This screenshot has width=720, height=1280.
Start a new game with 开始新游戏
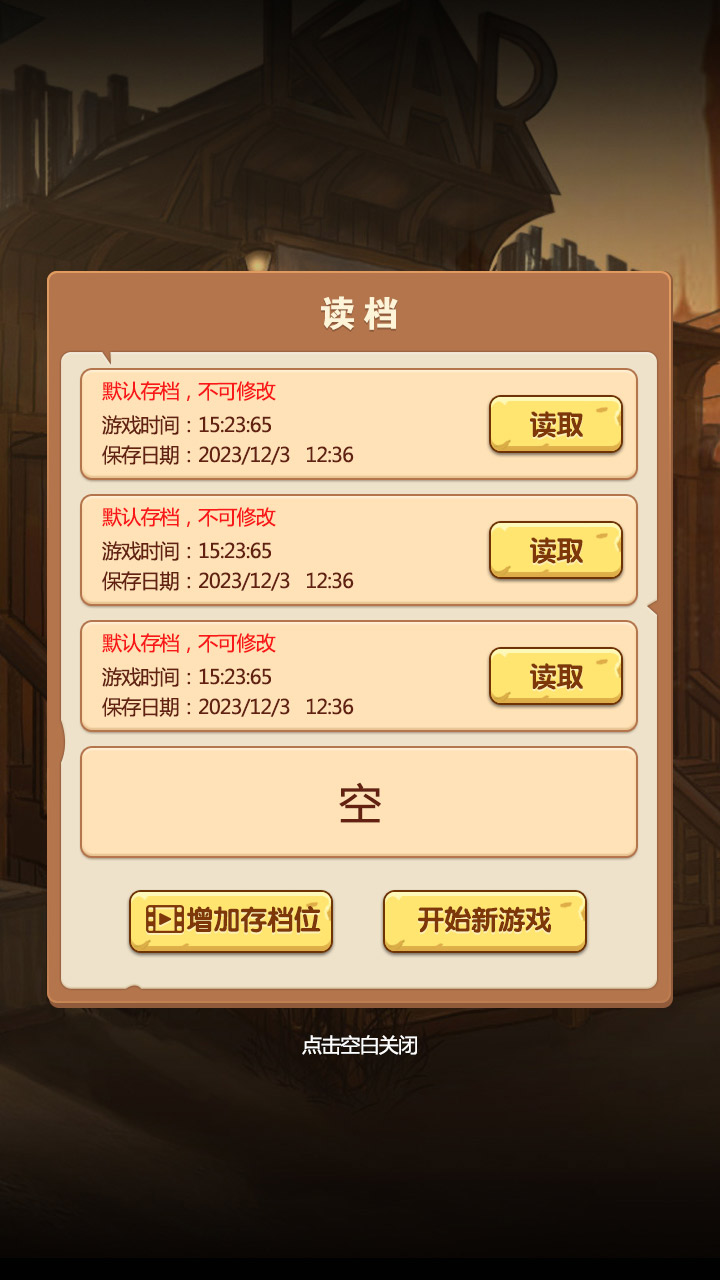[485, 920]
